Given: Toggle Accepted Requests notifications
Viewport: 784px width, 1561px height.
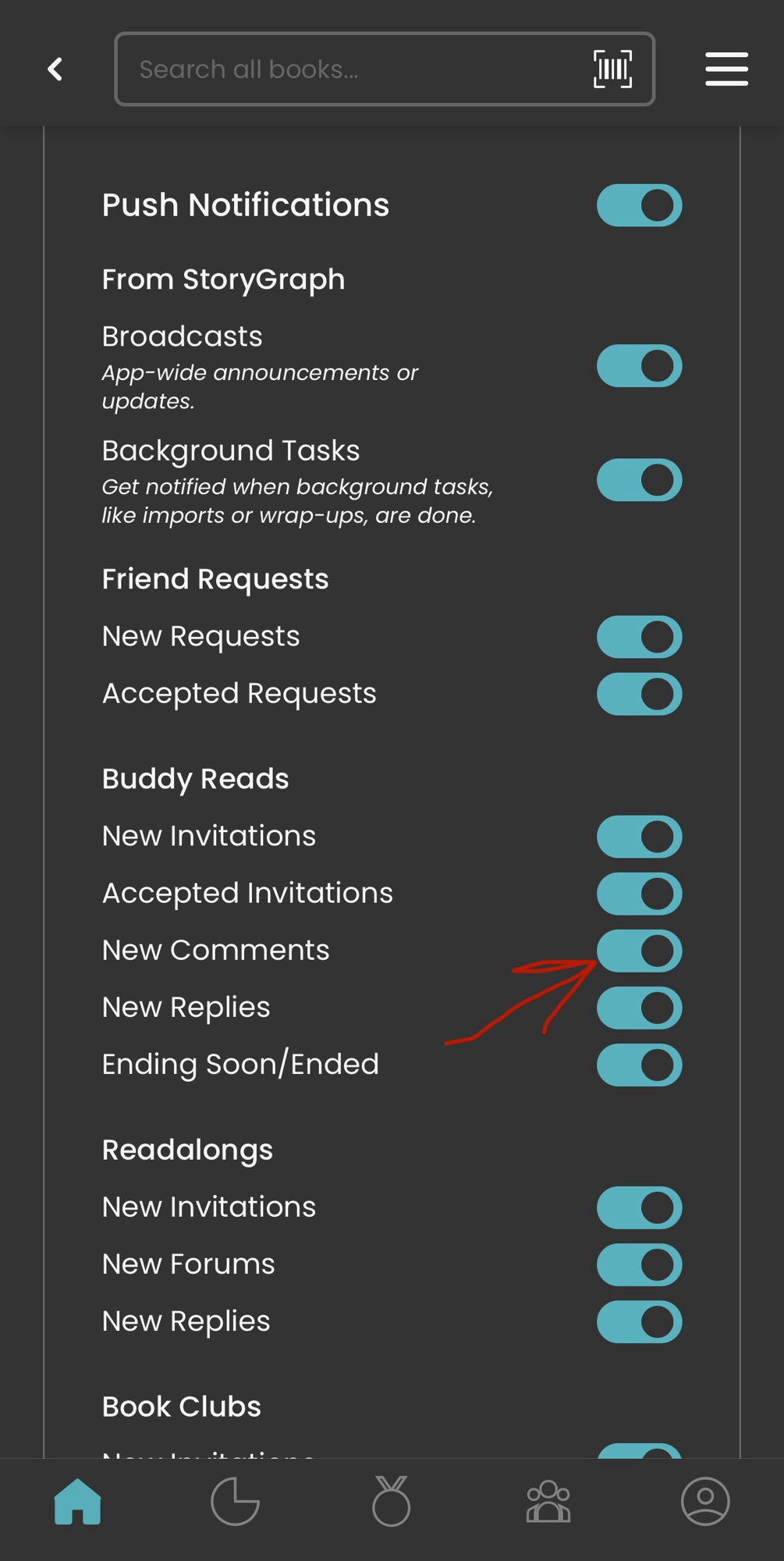Looking at the screenshot, I should pyautogui.click(x=639, y=694).
